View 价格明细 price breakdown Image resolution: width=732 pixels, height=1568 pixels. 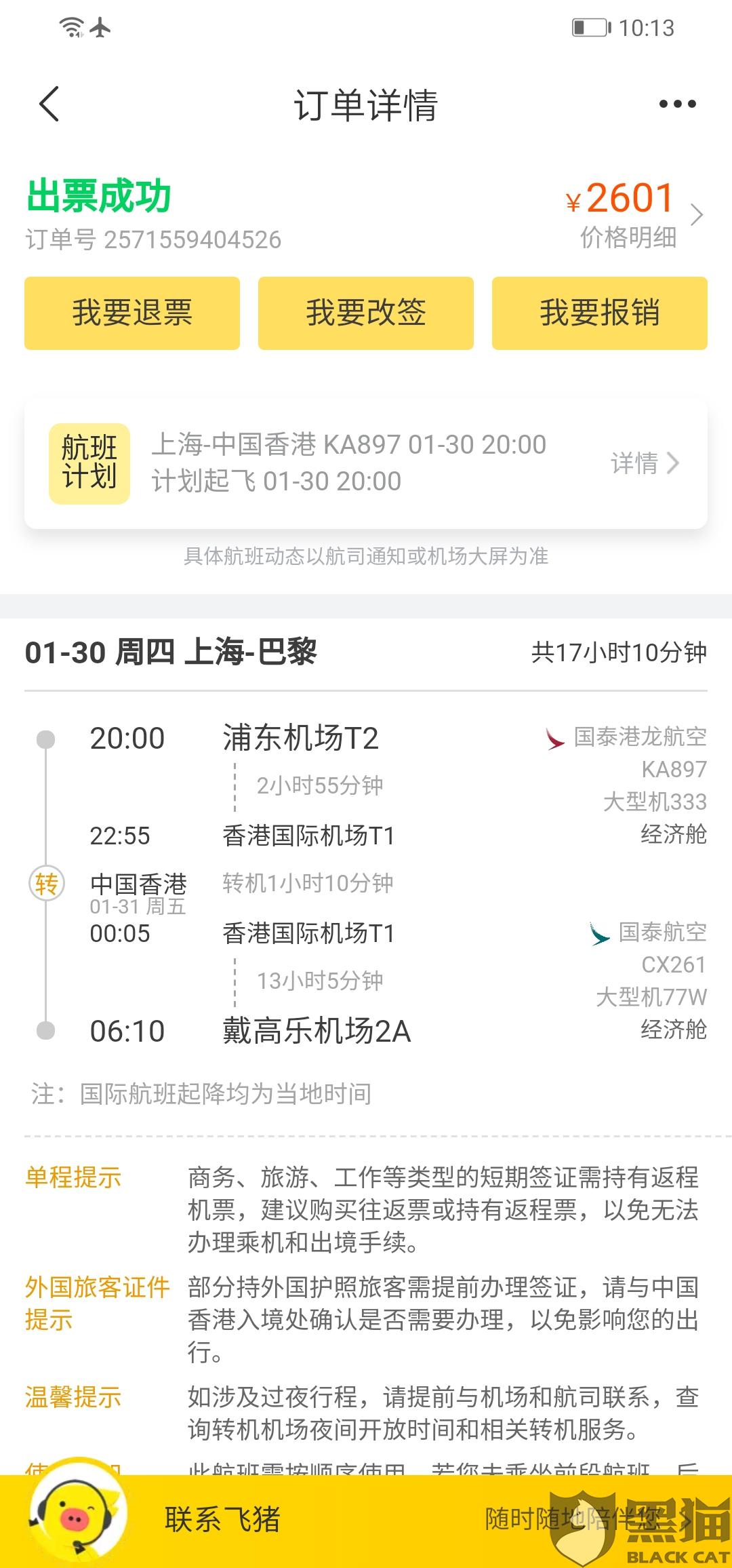click(x=628, y=237)
